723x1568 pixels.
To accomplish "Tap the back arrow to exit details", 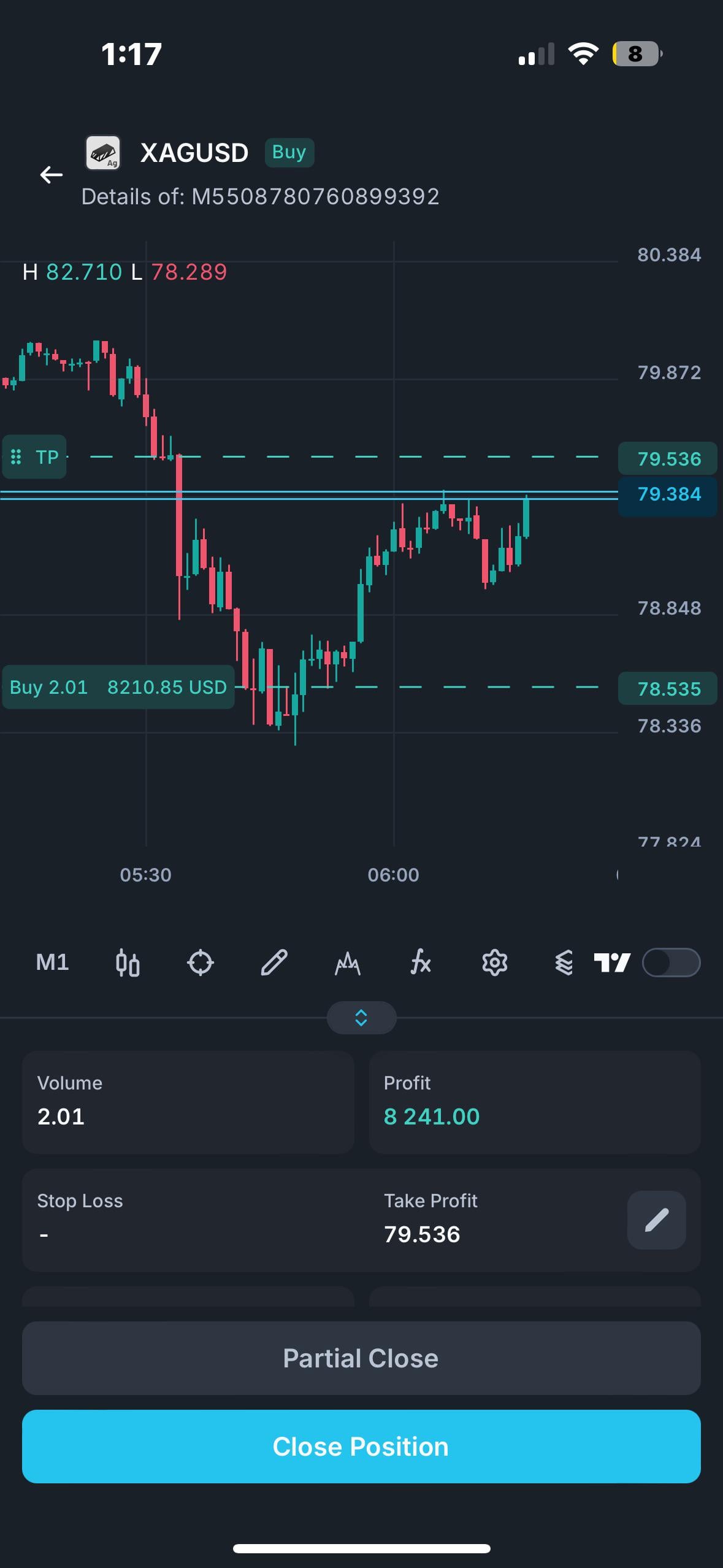I will (x=52, y=175).
